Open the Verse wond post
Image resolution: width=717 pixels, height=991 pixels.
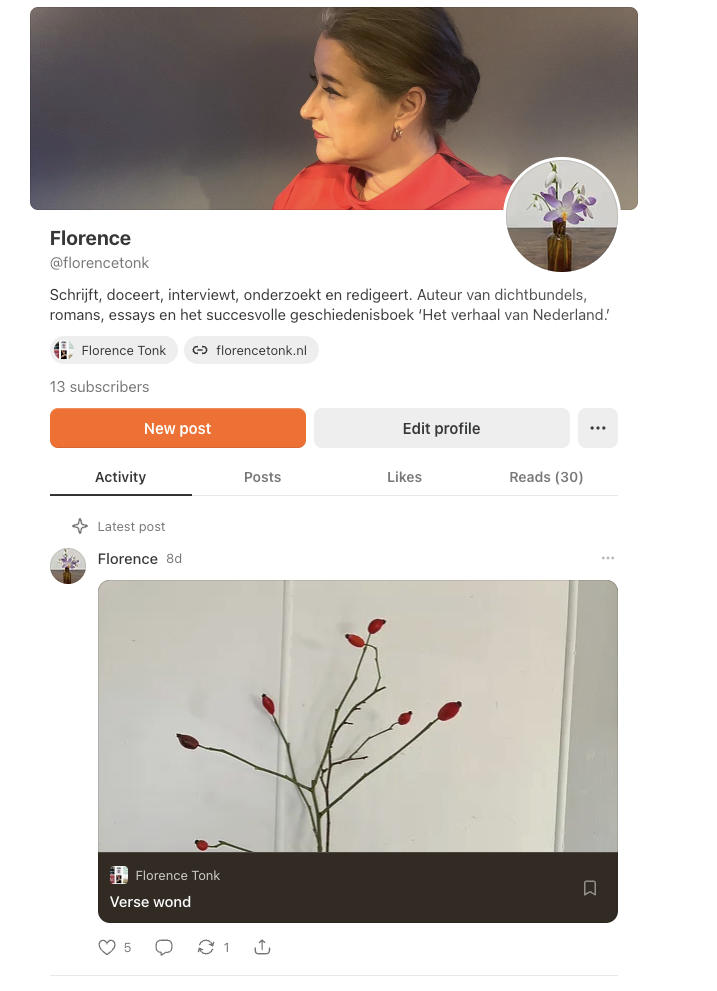[x=150, y=901]
